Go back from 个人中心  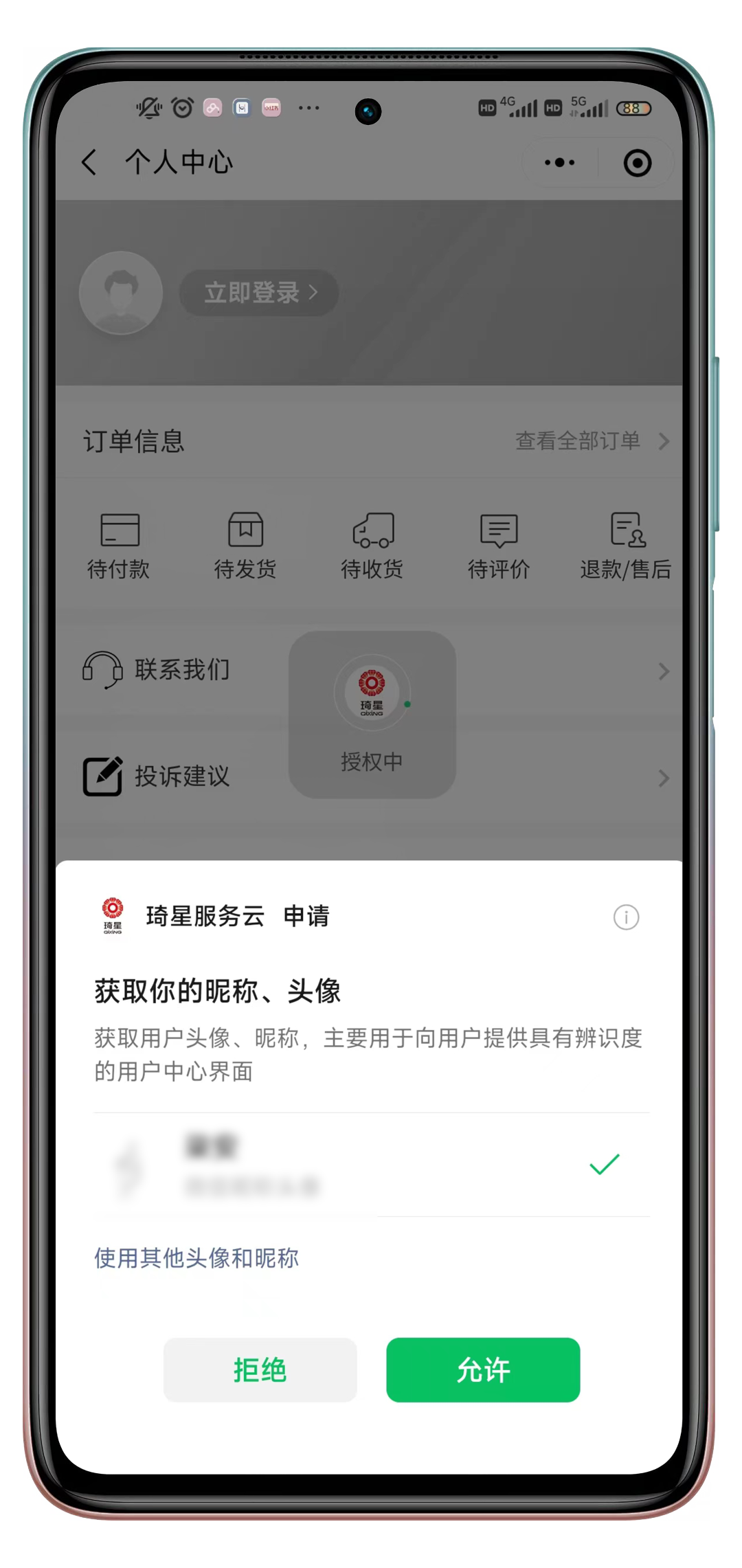(x=89, y=163)
